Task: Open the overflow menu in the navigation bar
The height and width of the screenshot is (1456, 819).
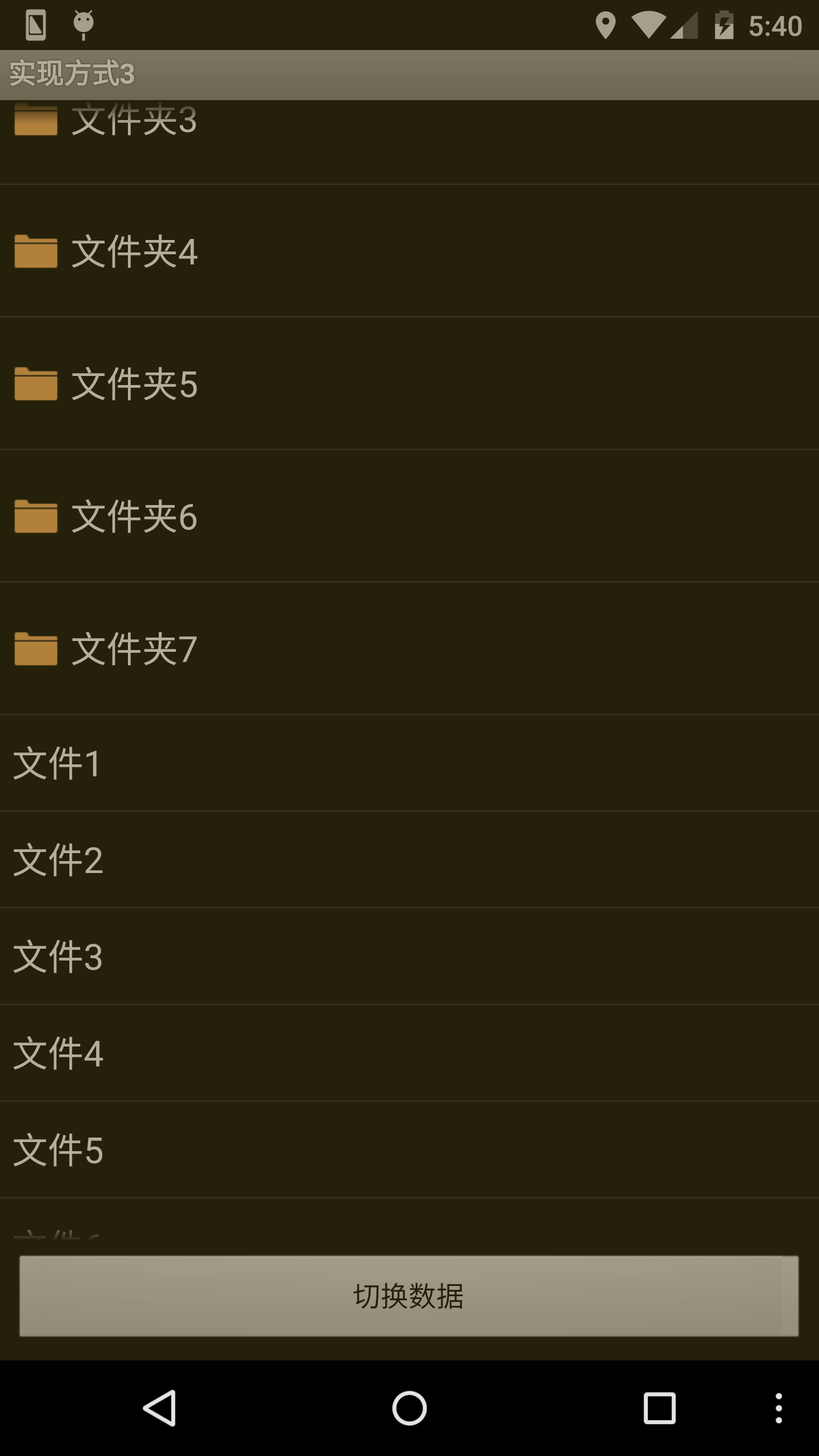Action: pos(779,1408)
